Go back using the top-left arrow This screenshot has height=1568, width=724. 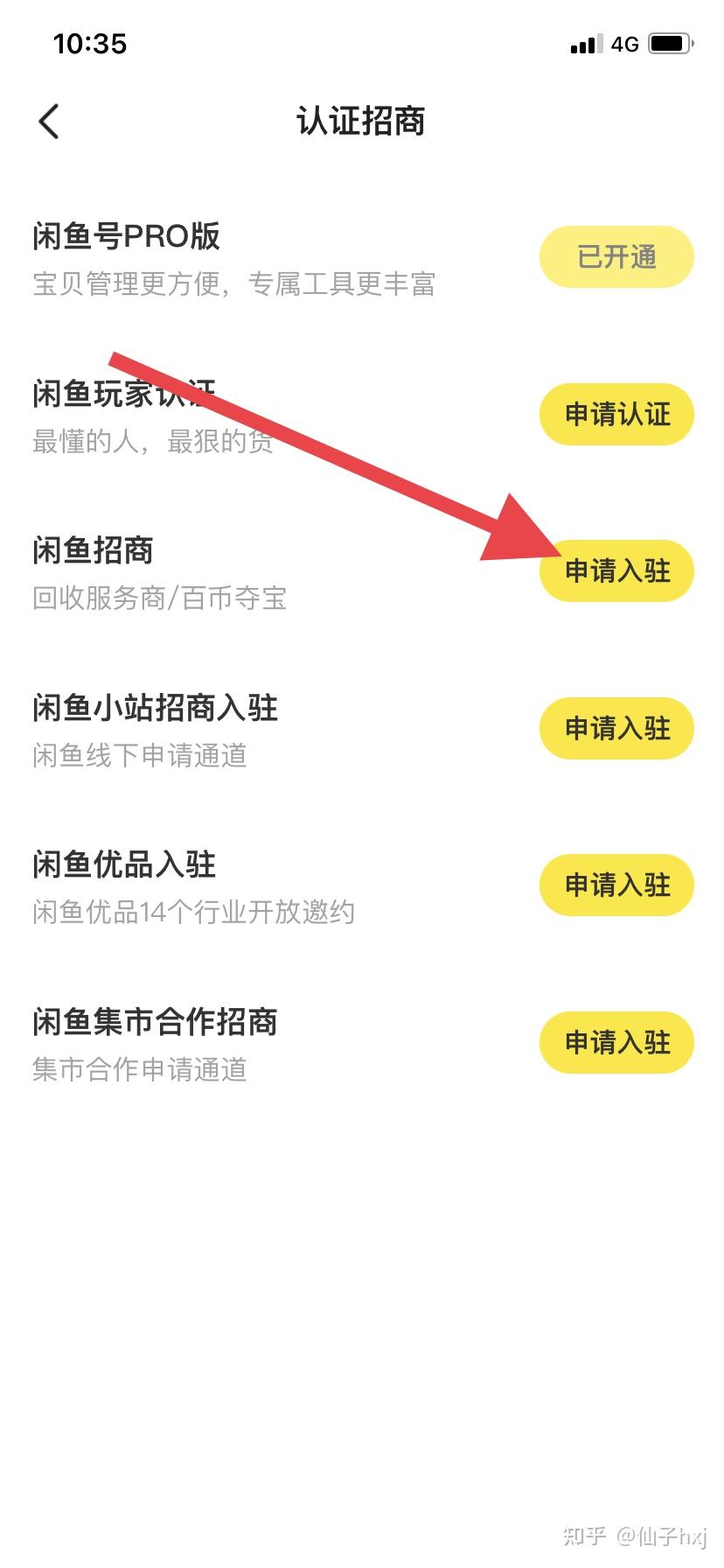coord(49,122)
